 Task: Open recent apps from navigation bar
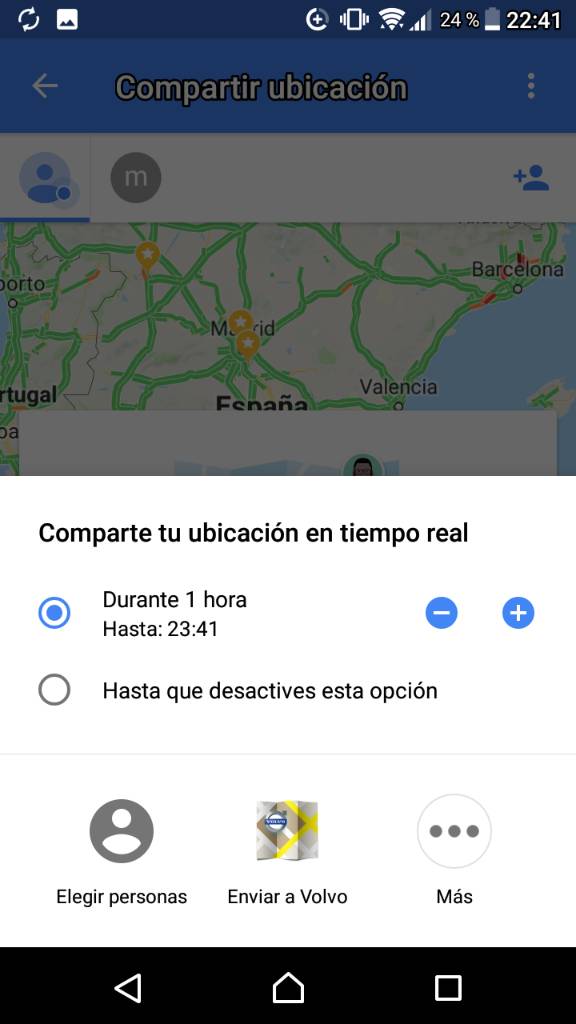pos(448,987)
